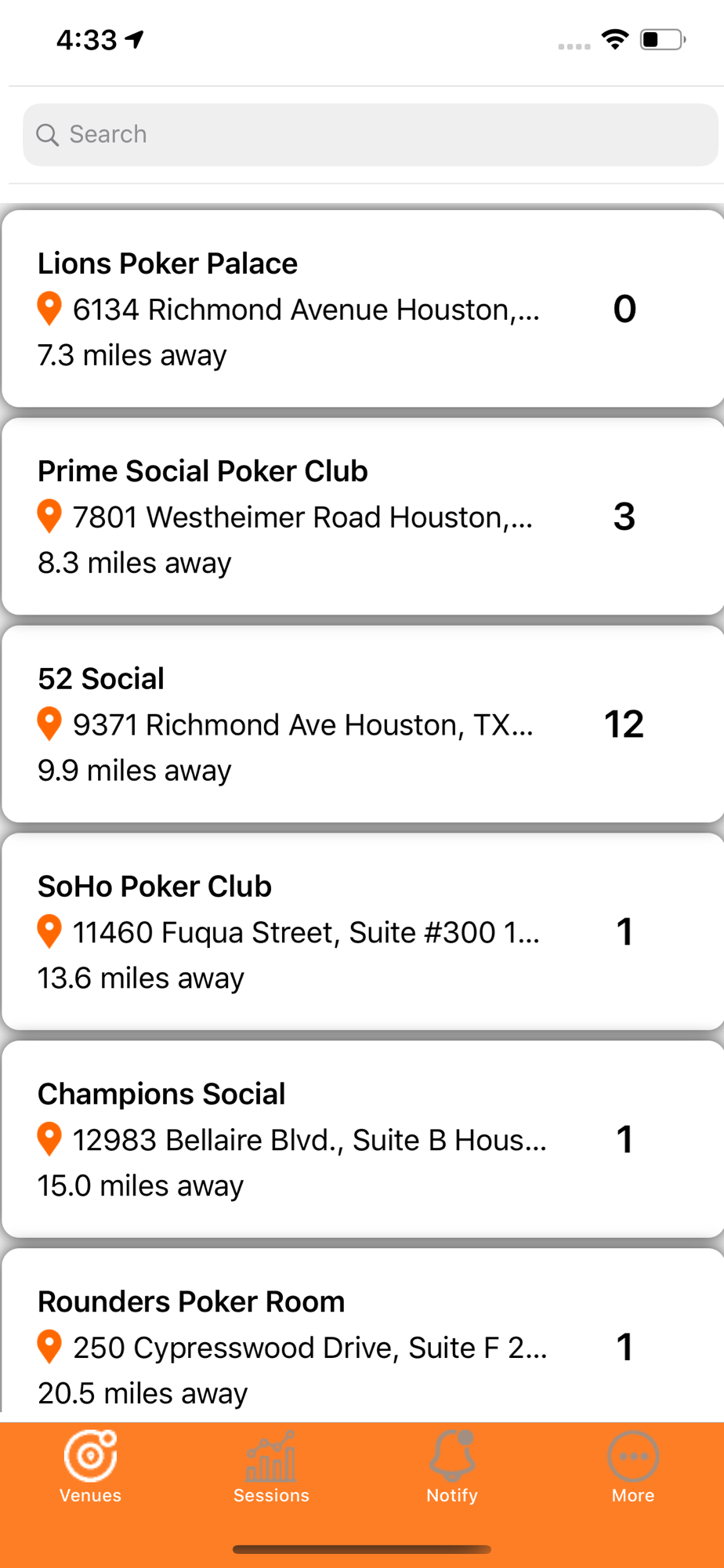The image size is (724, 1568).
Task: Open Champions Social venue card
Action: (363, 1139)
